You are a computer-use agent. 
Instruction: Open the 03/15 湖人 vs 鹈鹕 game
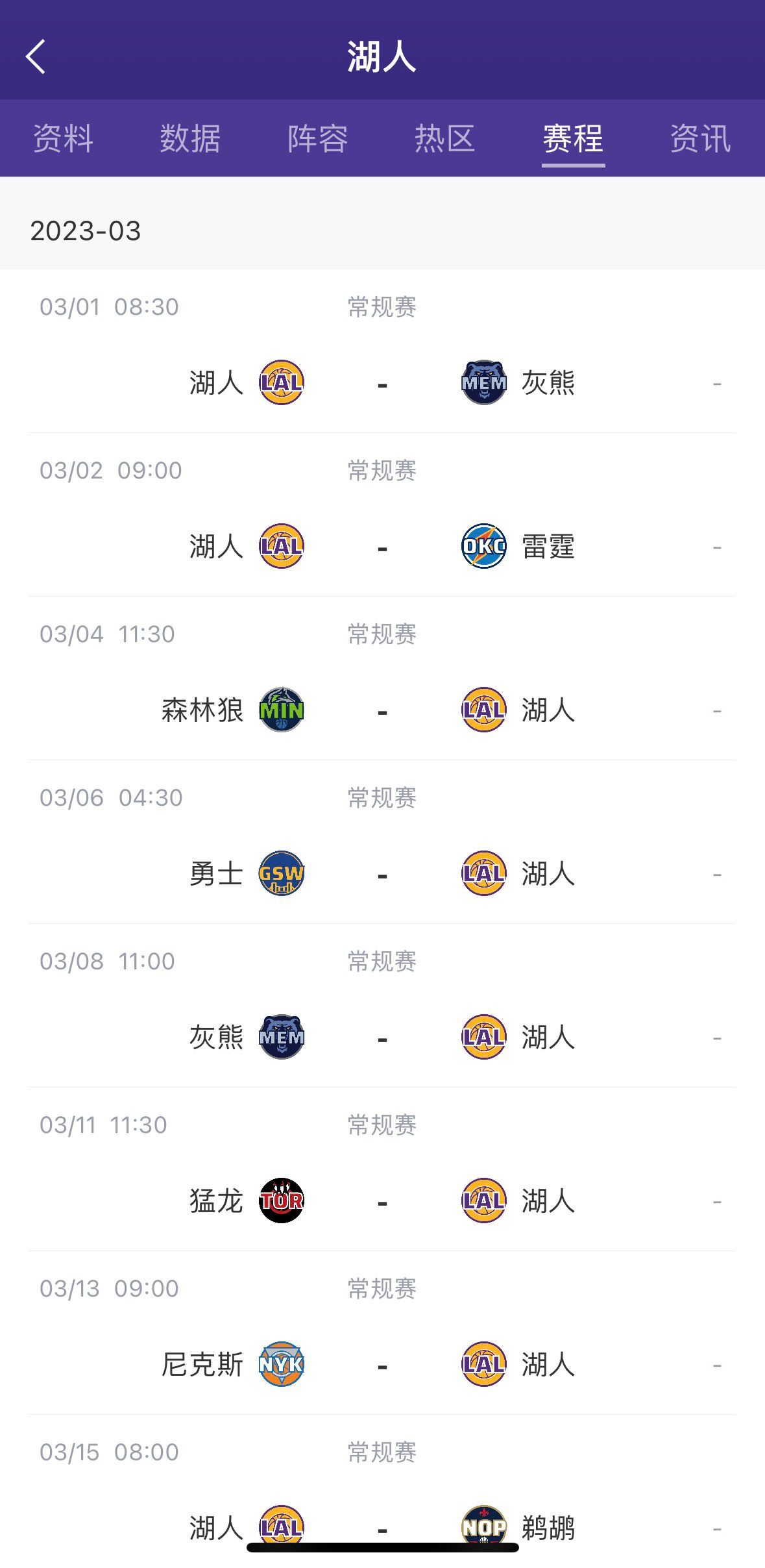point(382,1491)
